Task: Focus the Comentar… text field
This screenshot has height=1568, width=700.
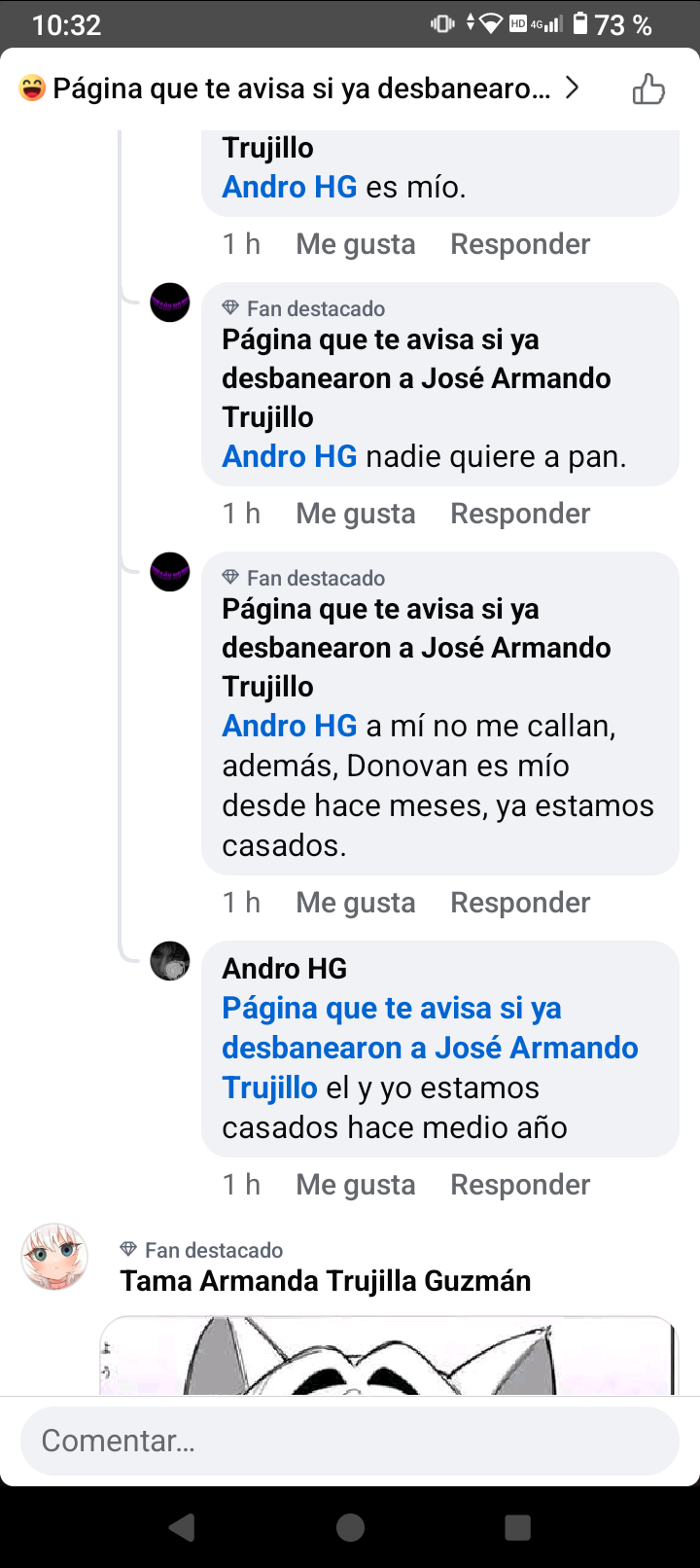Action: pyautogui.click(x=350, y=1441)
